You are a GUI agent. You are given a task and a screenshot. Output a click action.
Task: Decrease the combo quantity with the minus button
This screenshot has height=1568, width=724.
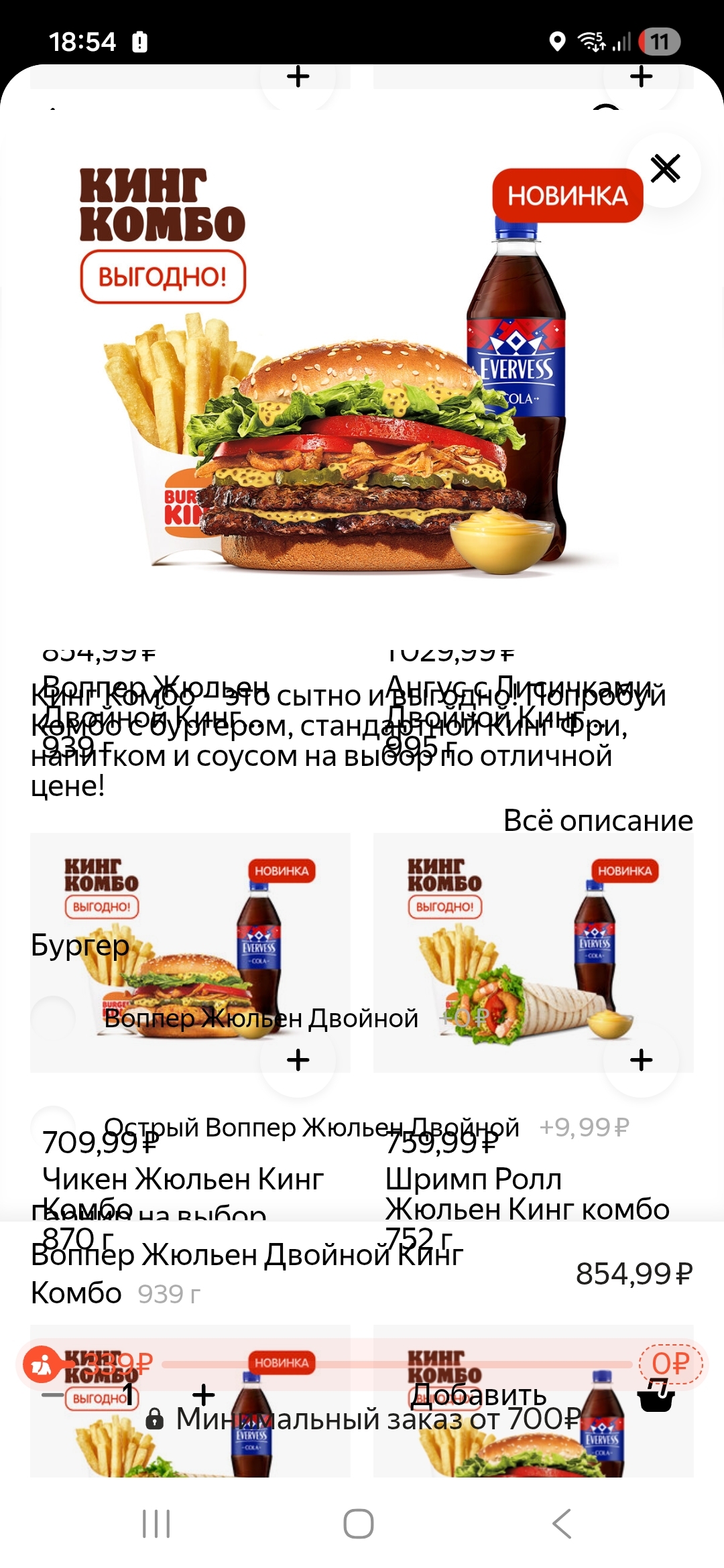click(52, 1396)
